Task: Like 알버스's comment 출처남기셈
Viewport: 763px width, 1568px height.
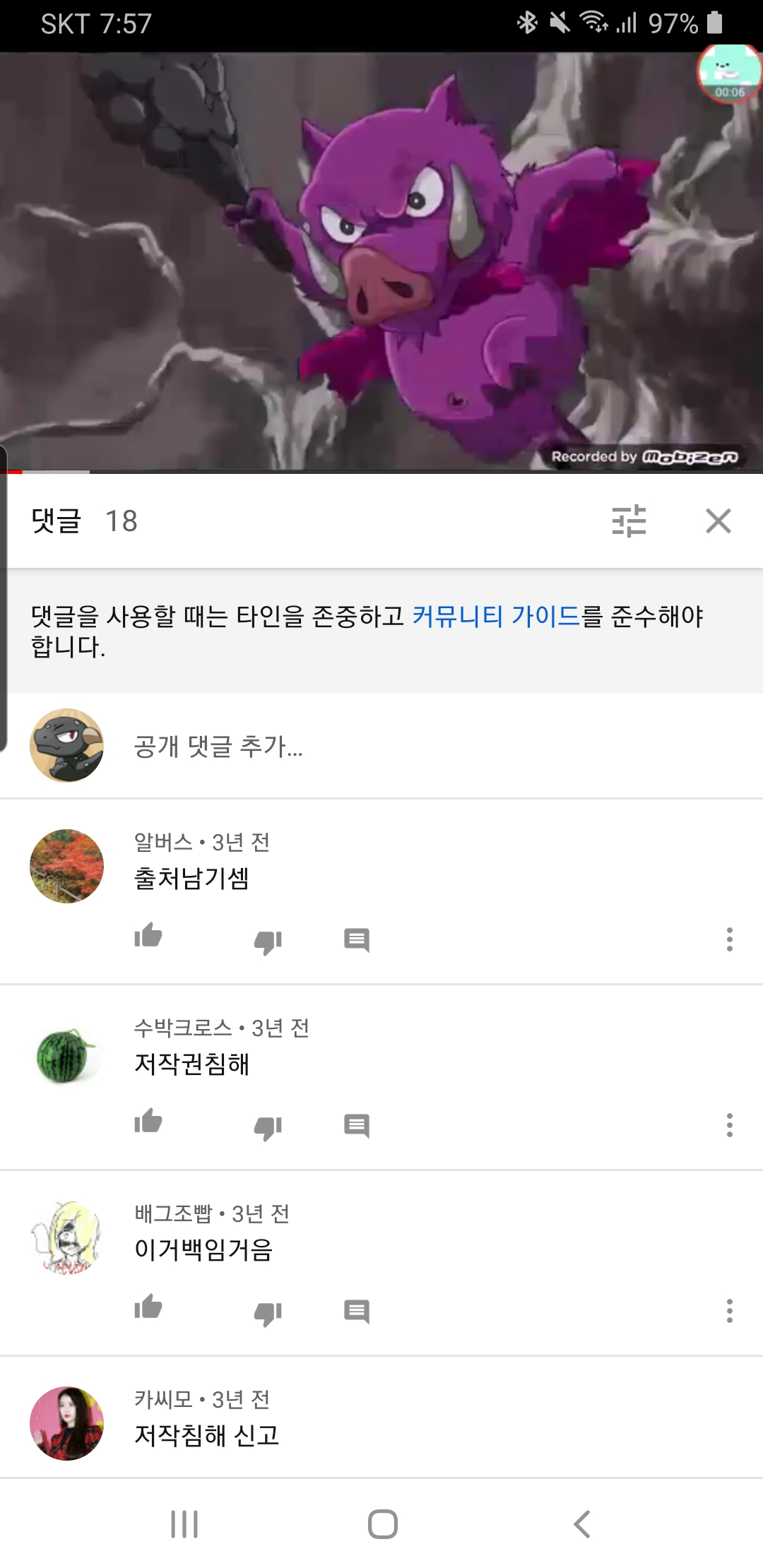Action: coord(148,937)
